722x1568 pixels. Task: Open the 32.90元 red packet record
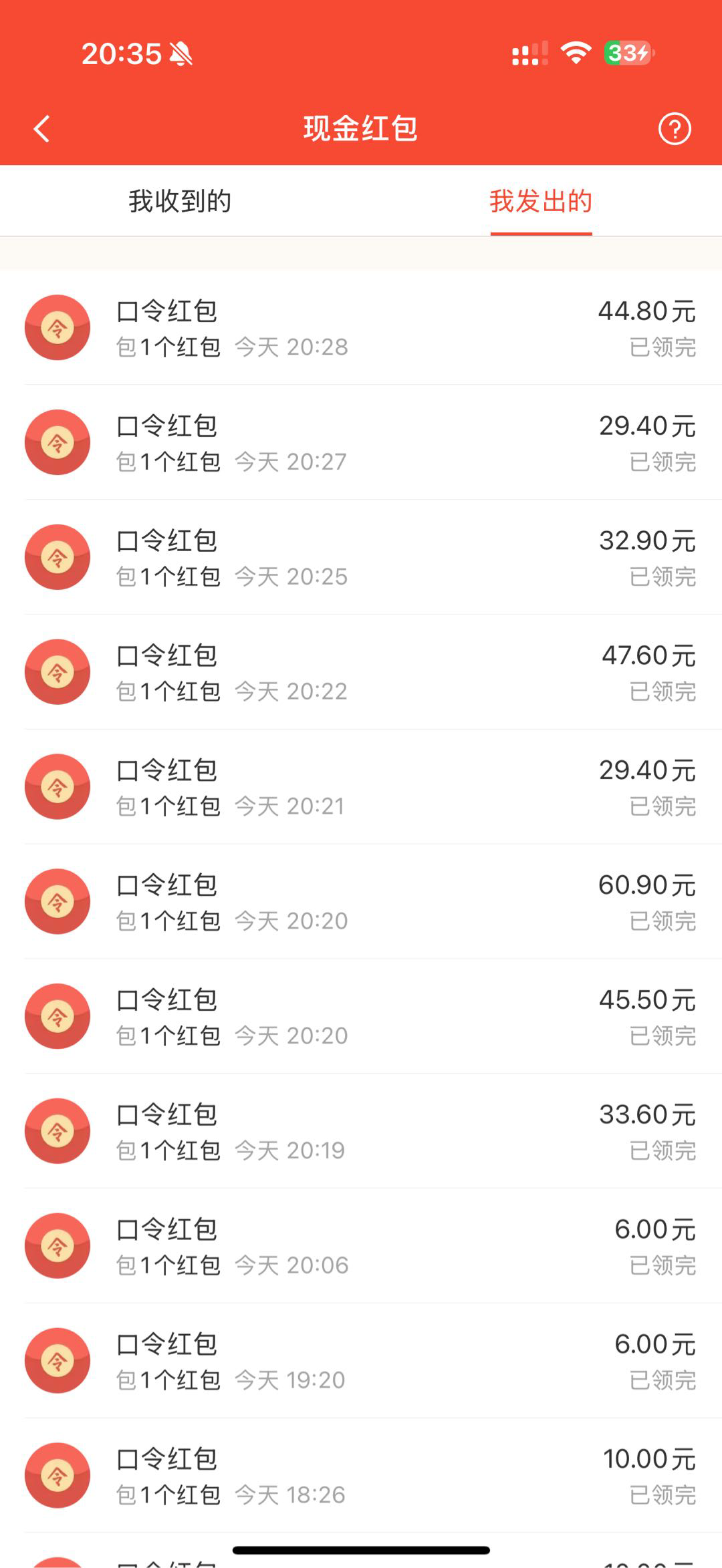click(x=361, y=558)
